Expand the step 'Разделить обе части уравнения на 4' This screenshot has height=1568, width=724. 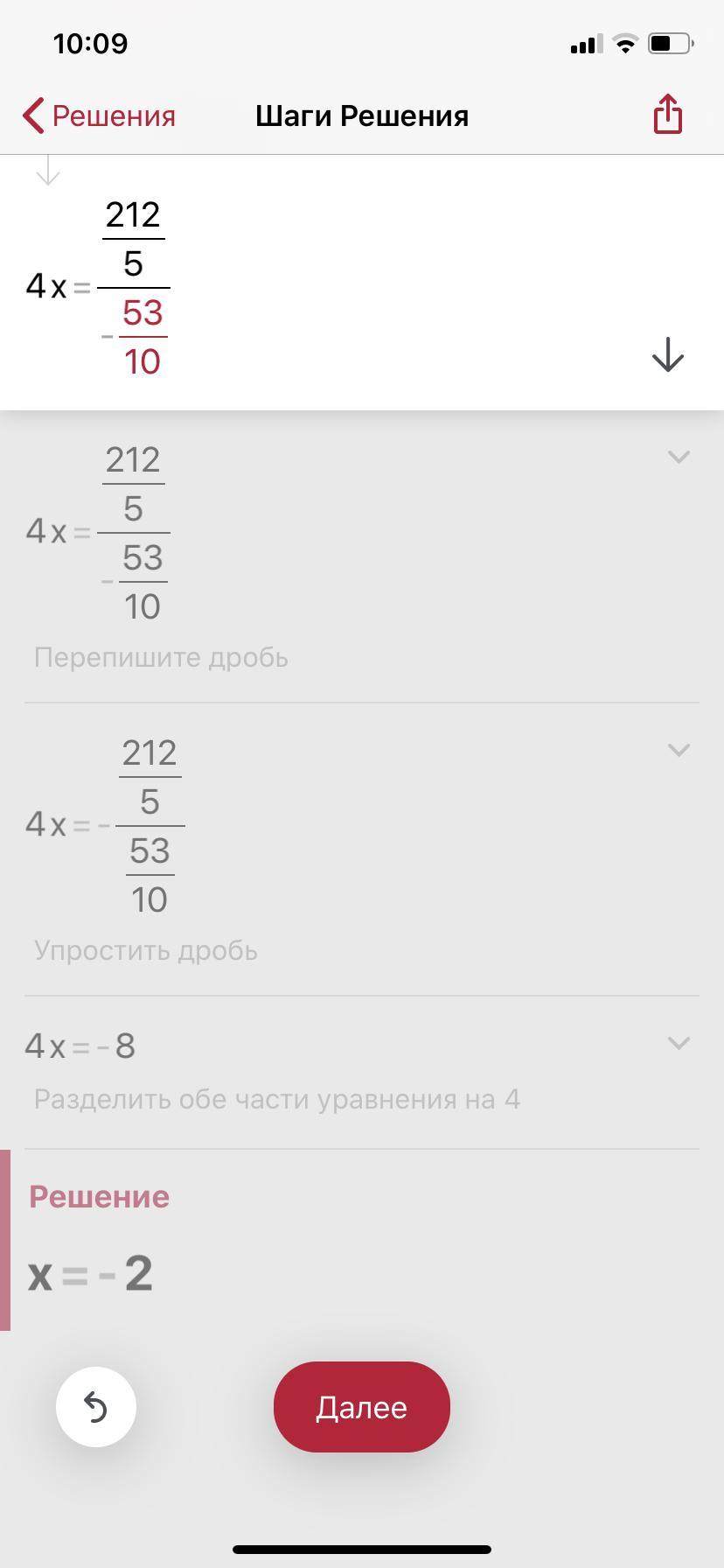(x=679, y=1043)
